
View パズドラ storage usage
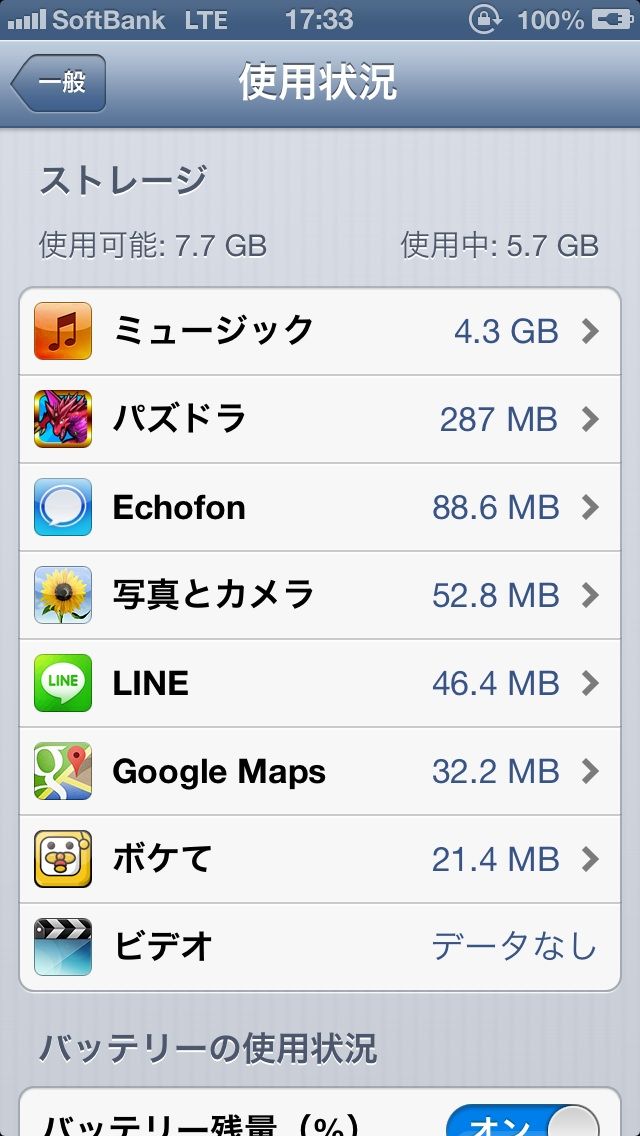[x=320, y=419]
